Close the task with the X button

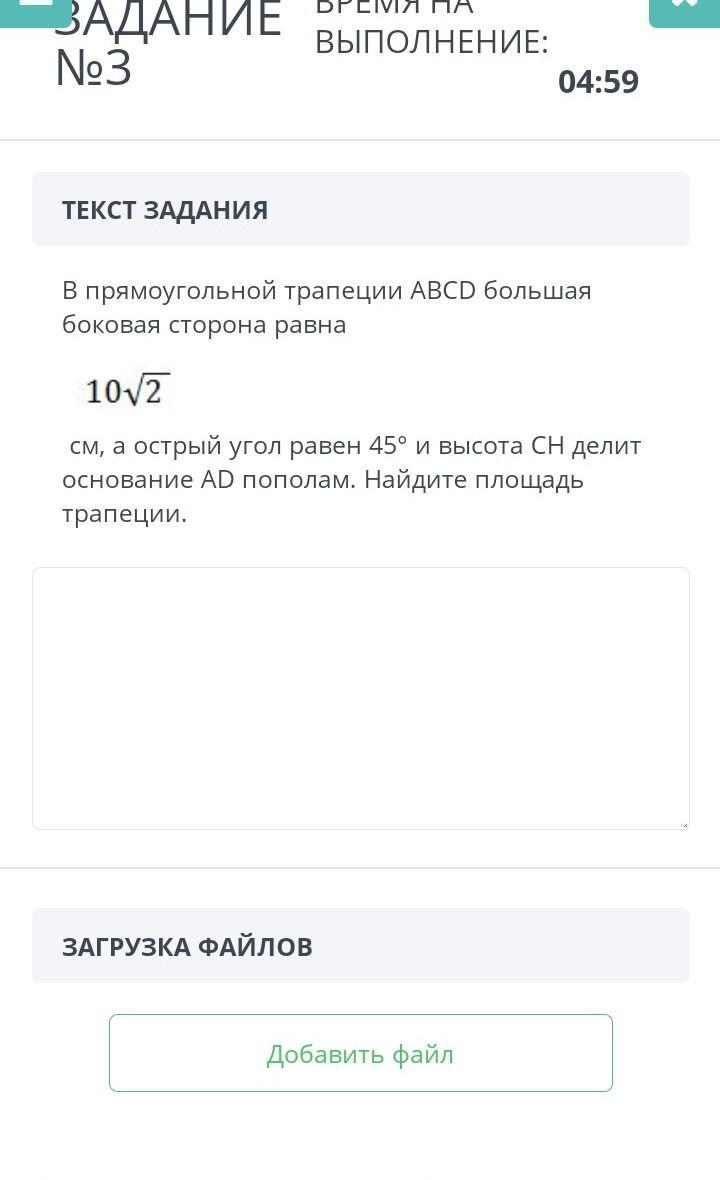[684, 11]
